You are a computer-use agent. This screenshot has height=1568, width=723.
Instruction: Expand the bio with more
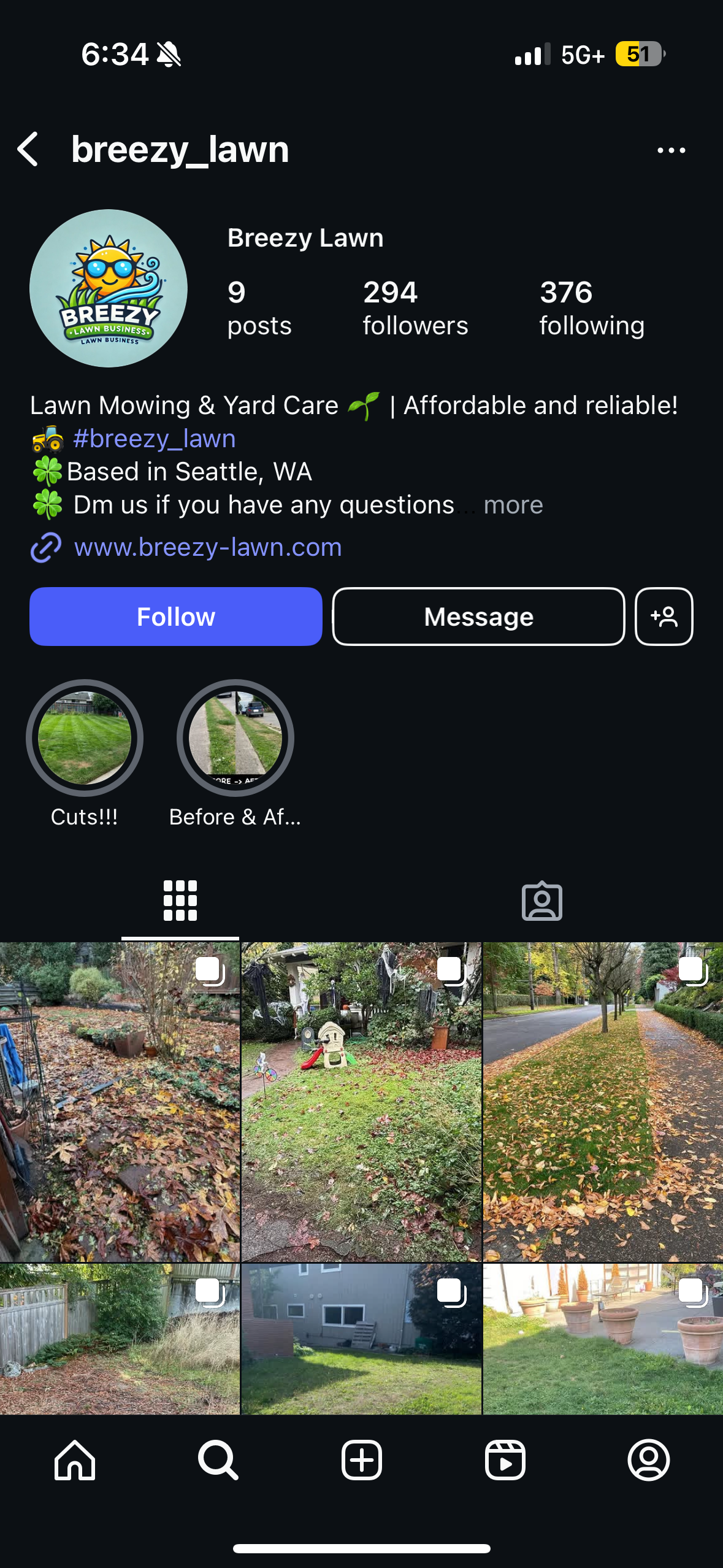point(513,505)
